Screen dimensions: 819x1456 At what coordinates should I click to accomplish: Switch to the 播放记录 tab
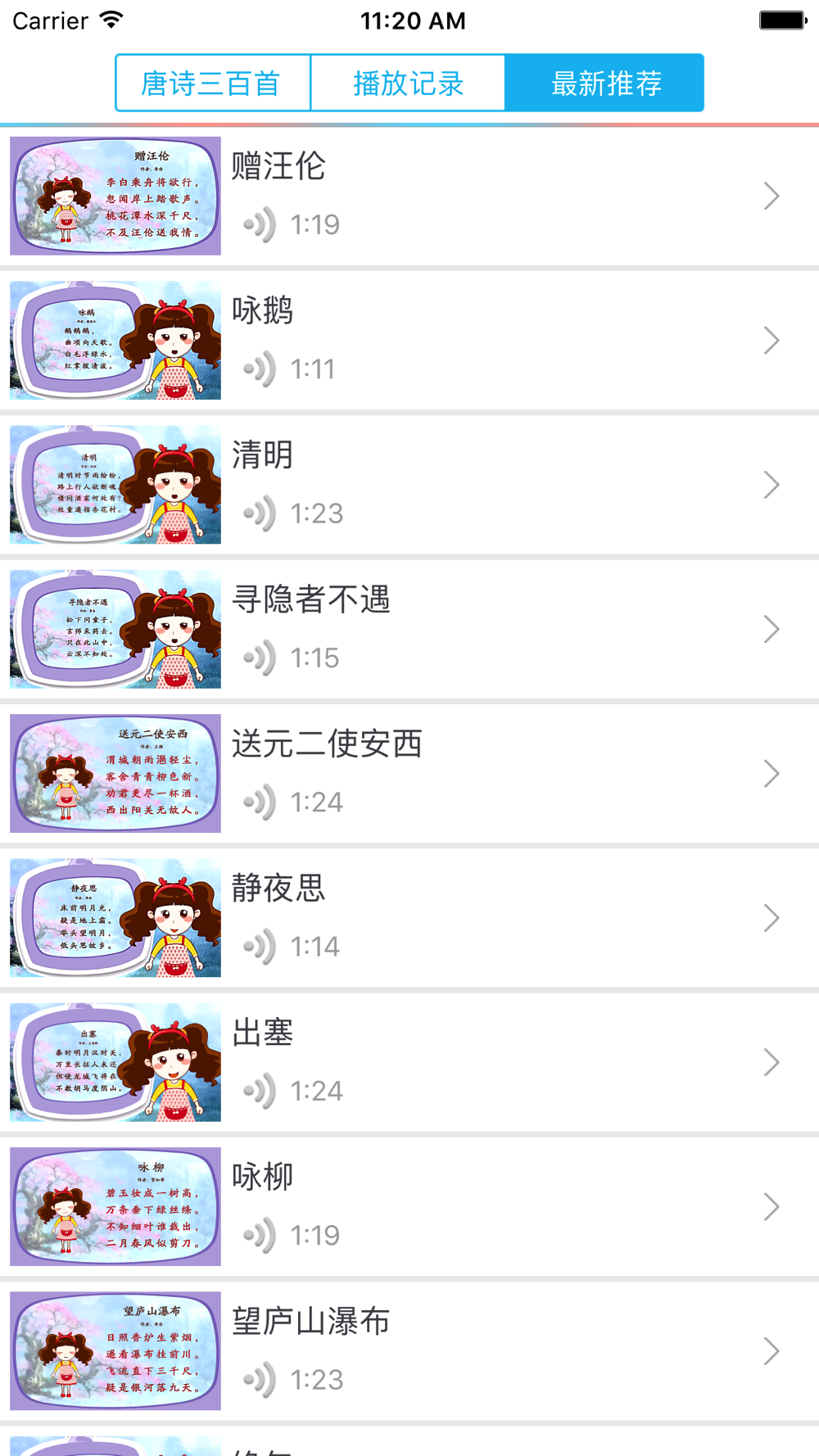[x=408, y=84]
